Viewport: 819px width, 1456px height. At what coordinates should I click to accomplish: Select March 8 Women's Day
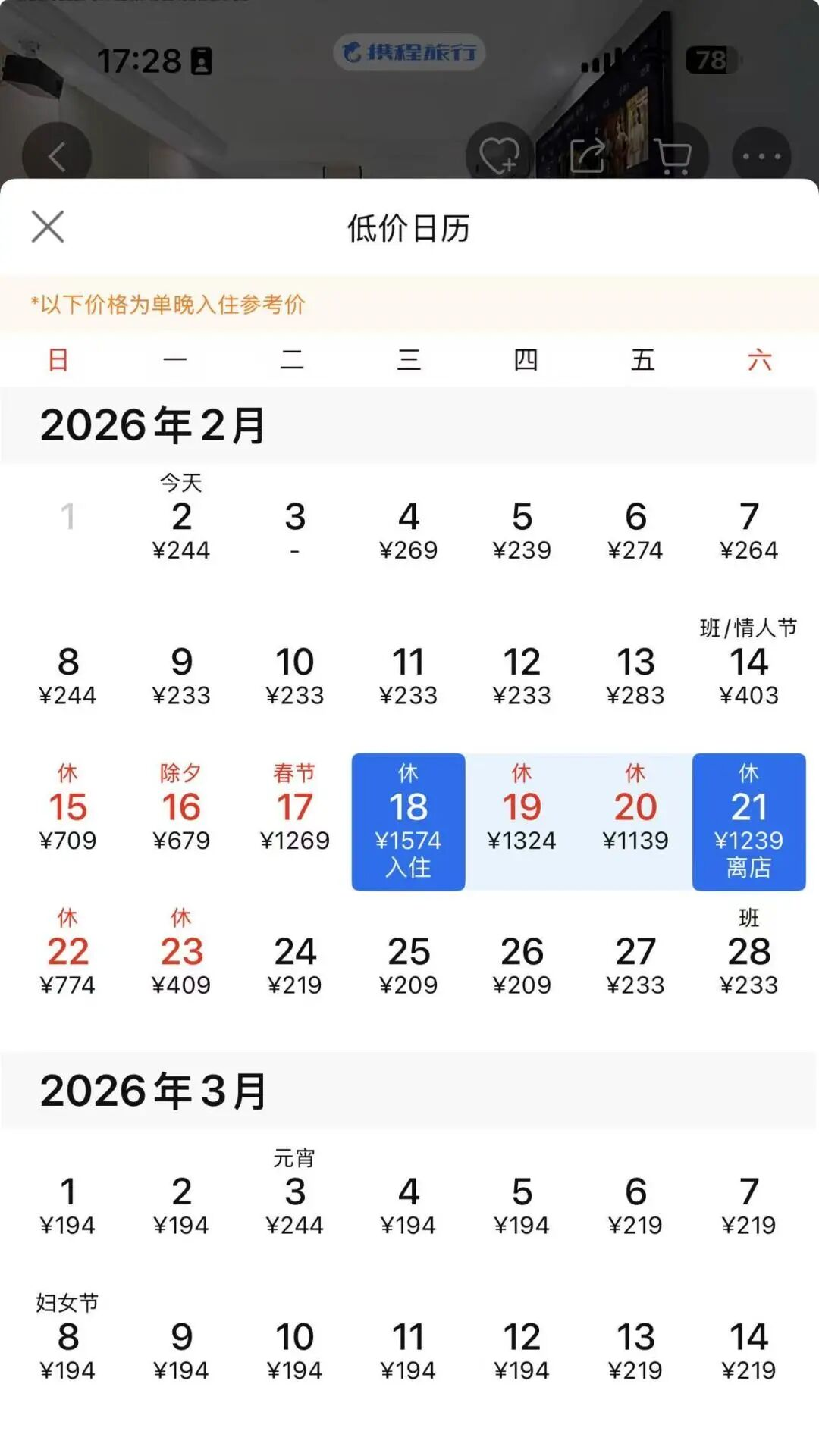pos(67,1343)
